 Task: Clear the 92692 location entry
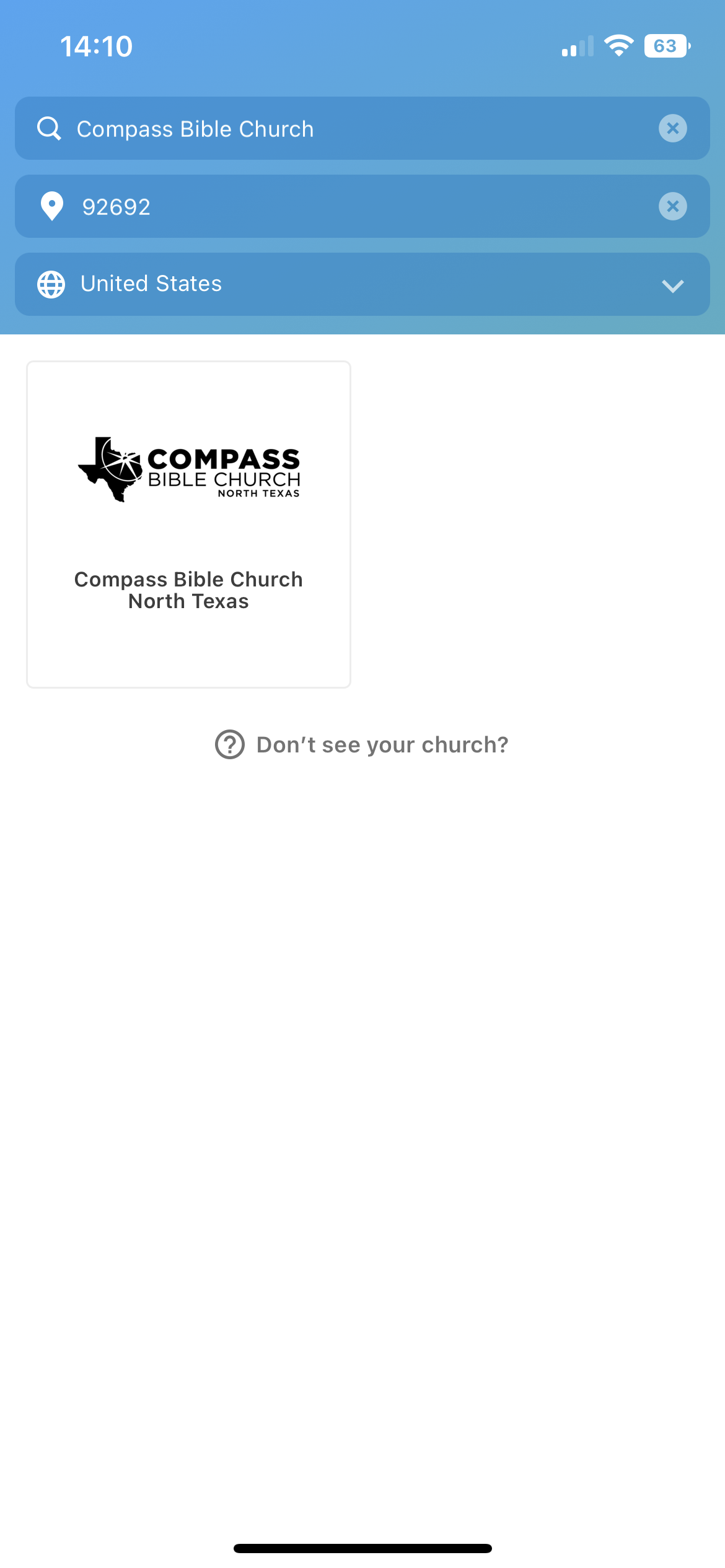pyautogui.click(x=672, y=206)
